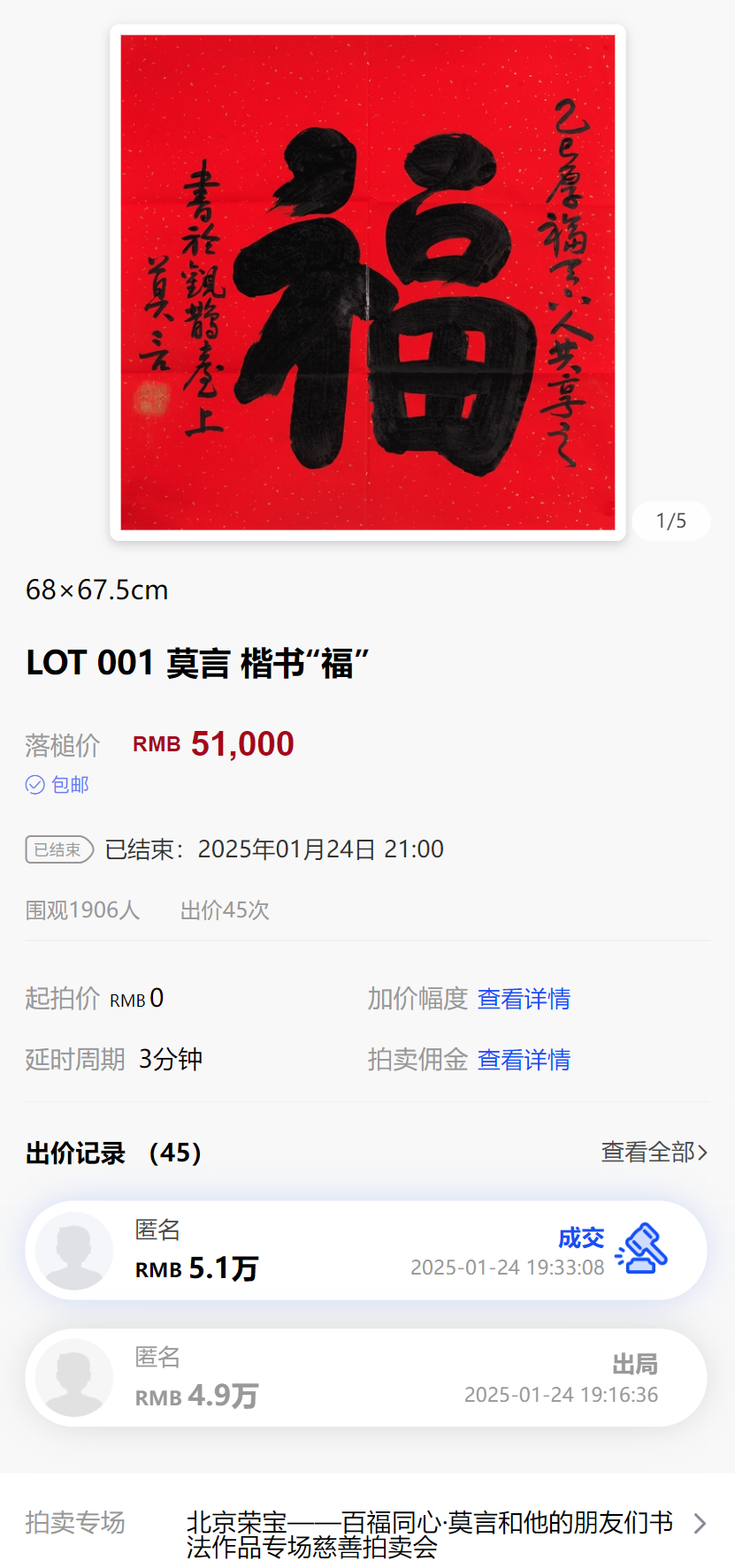The width and height of the screenshot is (735, 1568).
Task: View details for 加价幅度
Action: pos(524,999)
